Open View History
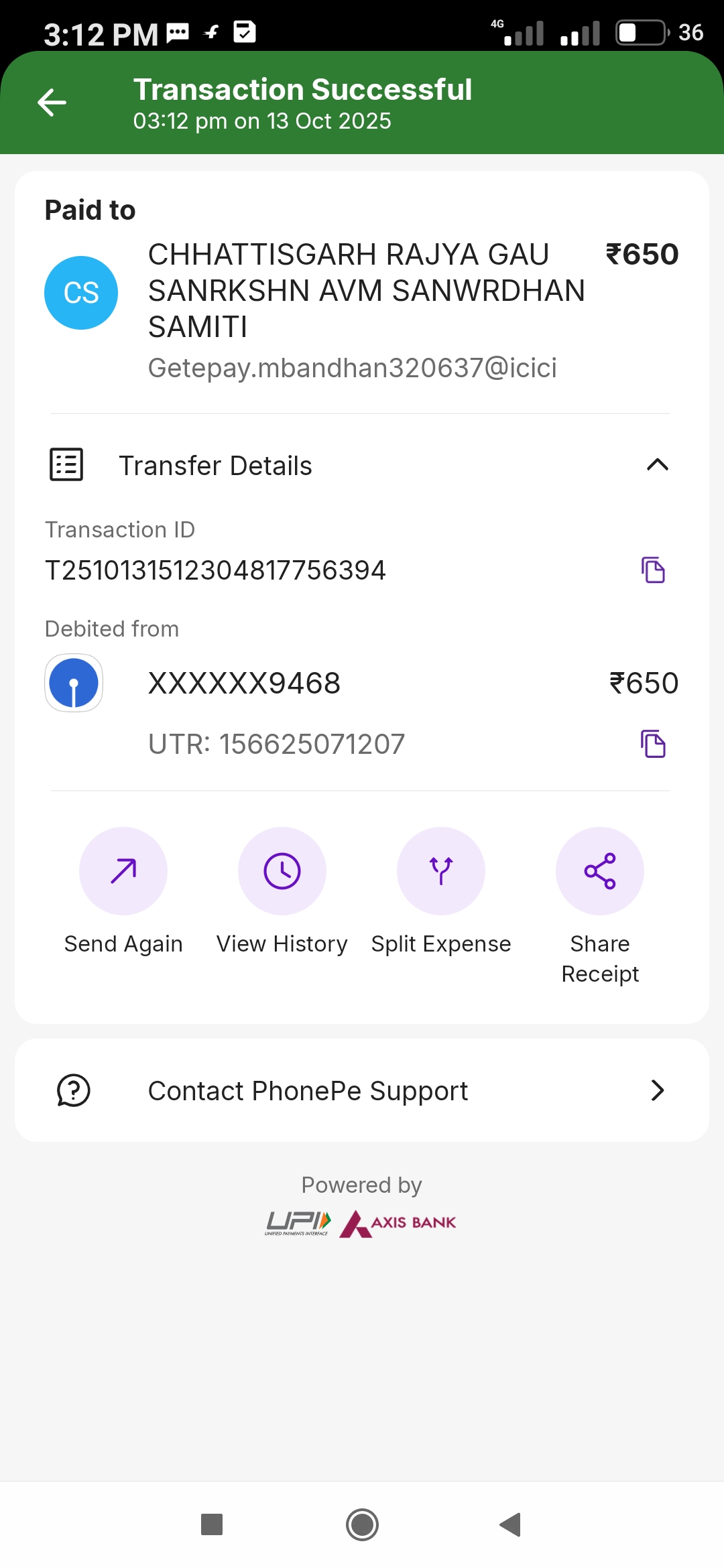Screen dimensions: 724x1568 tap(282, 871)
